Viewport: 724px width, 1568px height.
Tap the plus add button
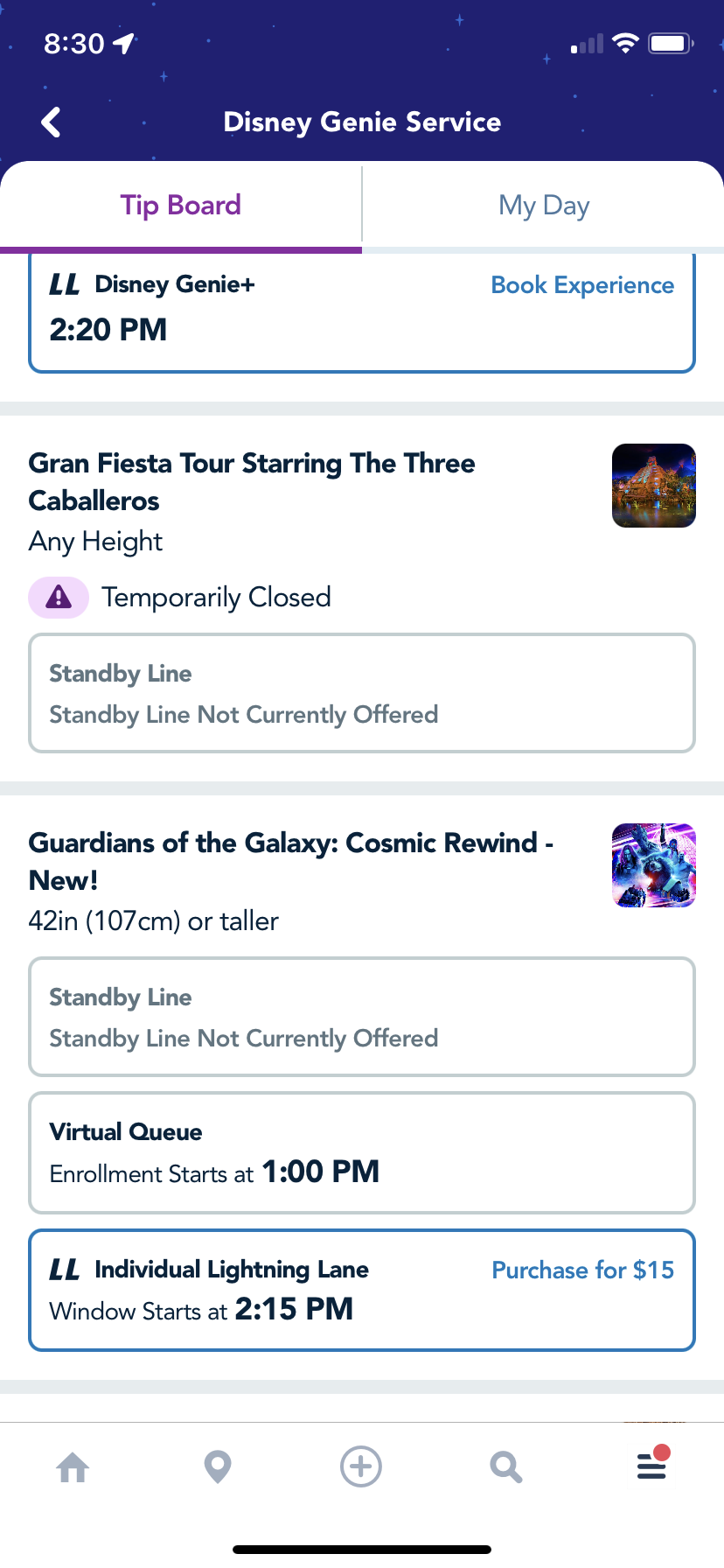361,1466
